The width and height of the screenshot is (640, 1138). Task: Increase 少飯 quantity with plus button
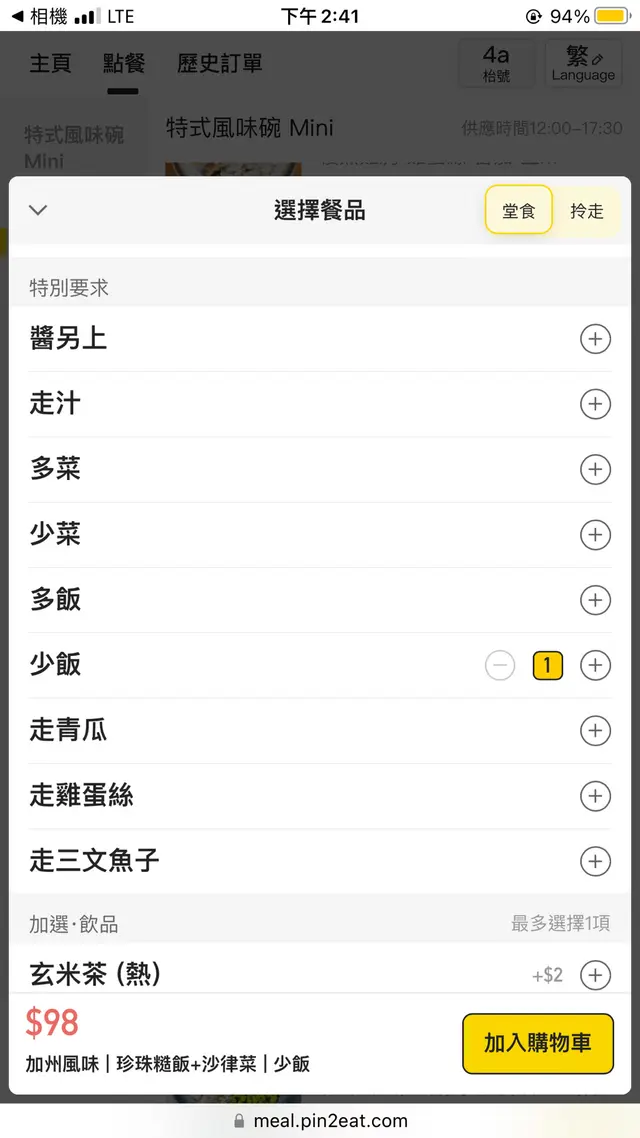click(595, 665)
